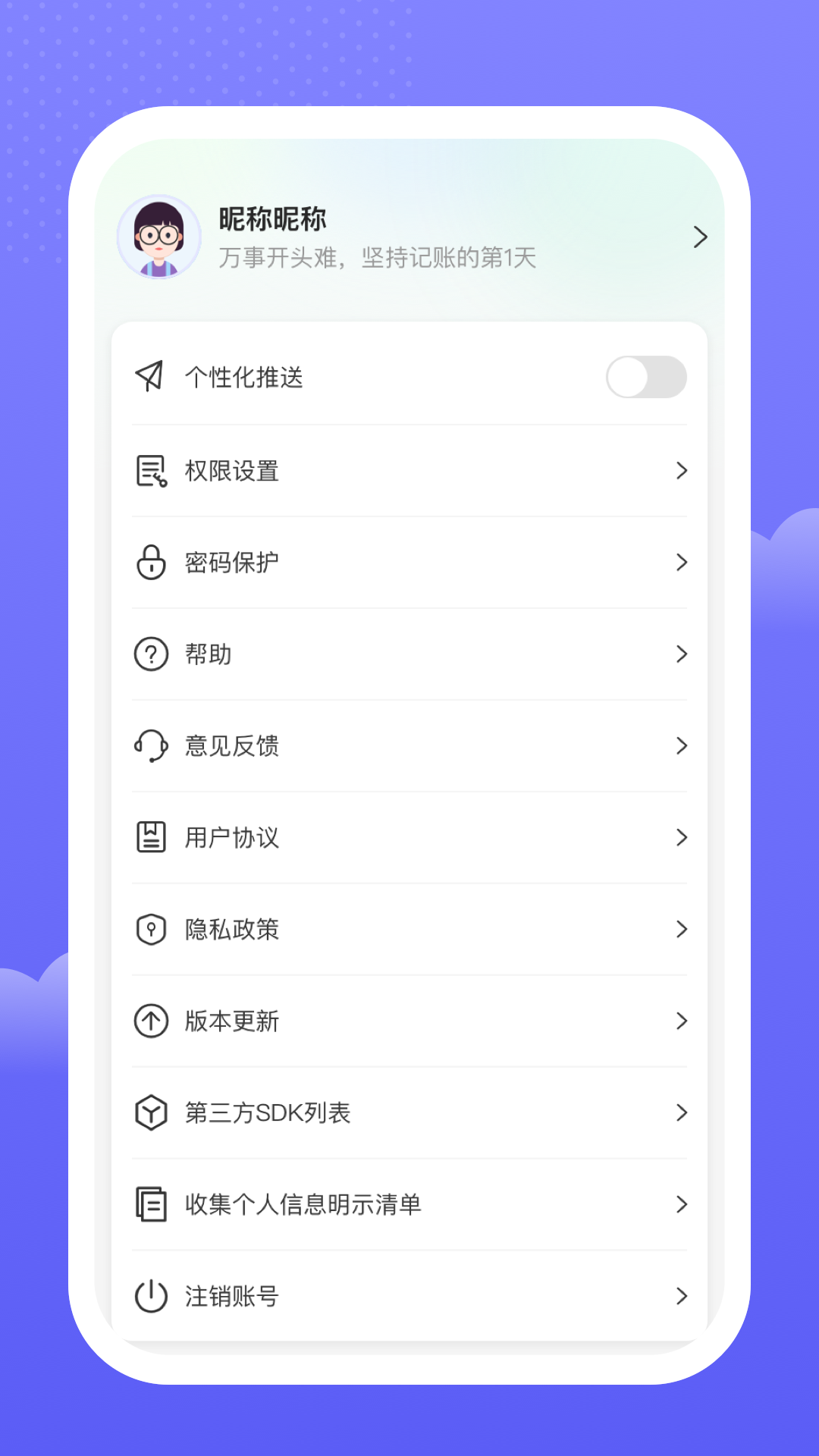Click the 帮助 question mark icon
This screenshot has height=1456, width=819.
pos(150,654)
